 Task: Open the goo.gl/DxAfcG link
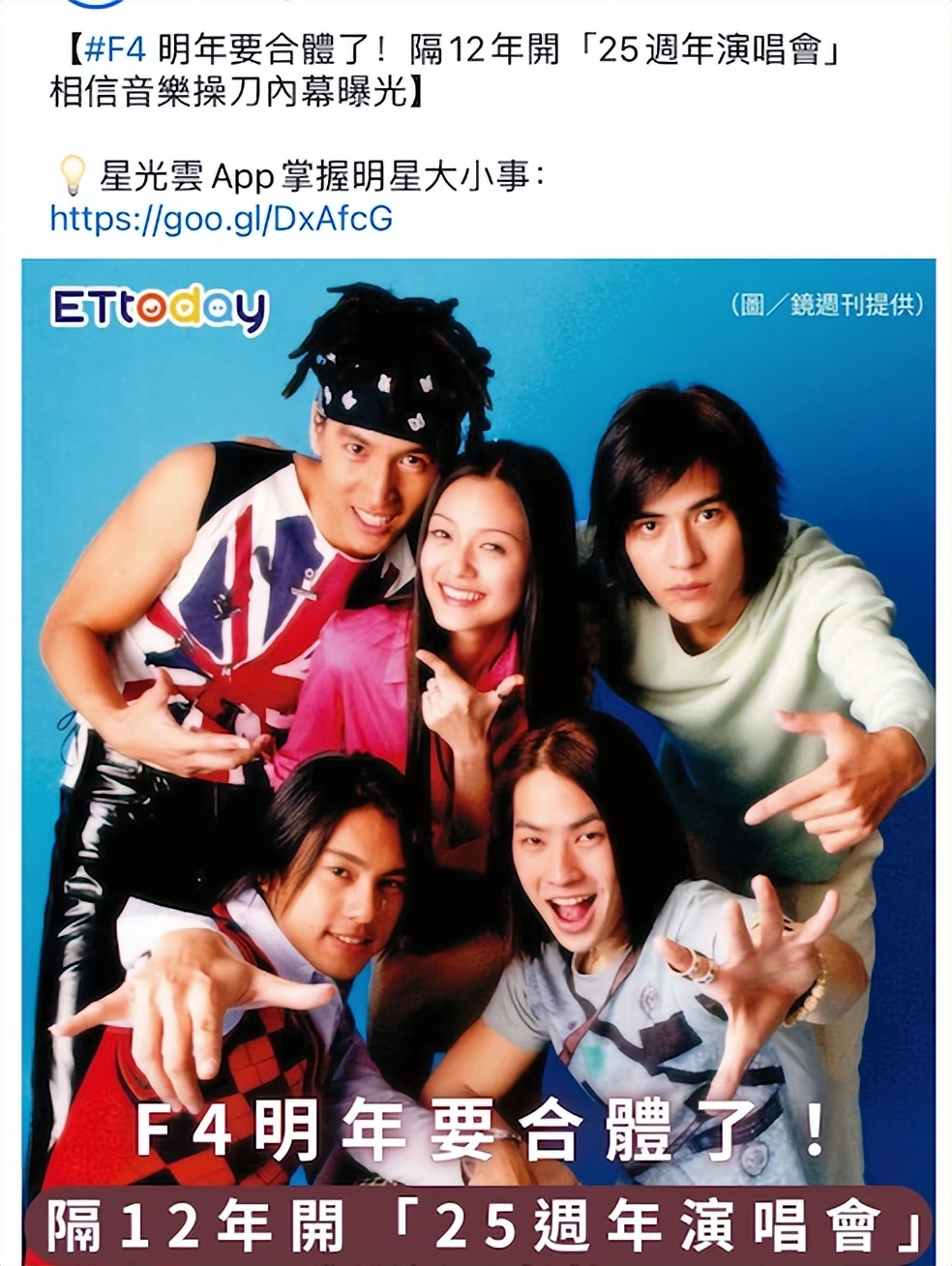tap(222, 219)
